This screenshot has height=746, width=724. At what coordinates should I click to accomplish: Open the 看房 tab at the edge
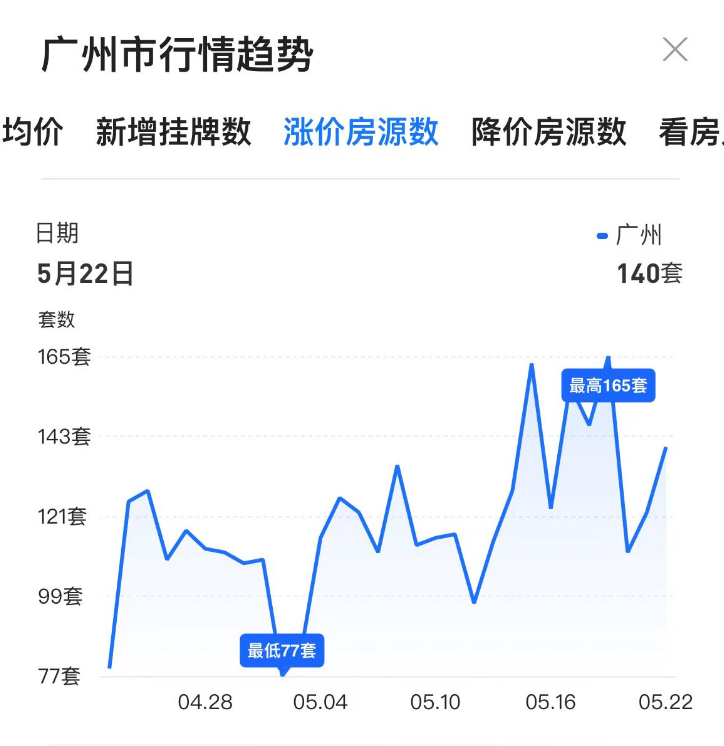pos(692,131)
